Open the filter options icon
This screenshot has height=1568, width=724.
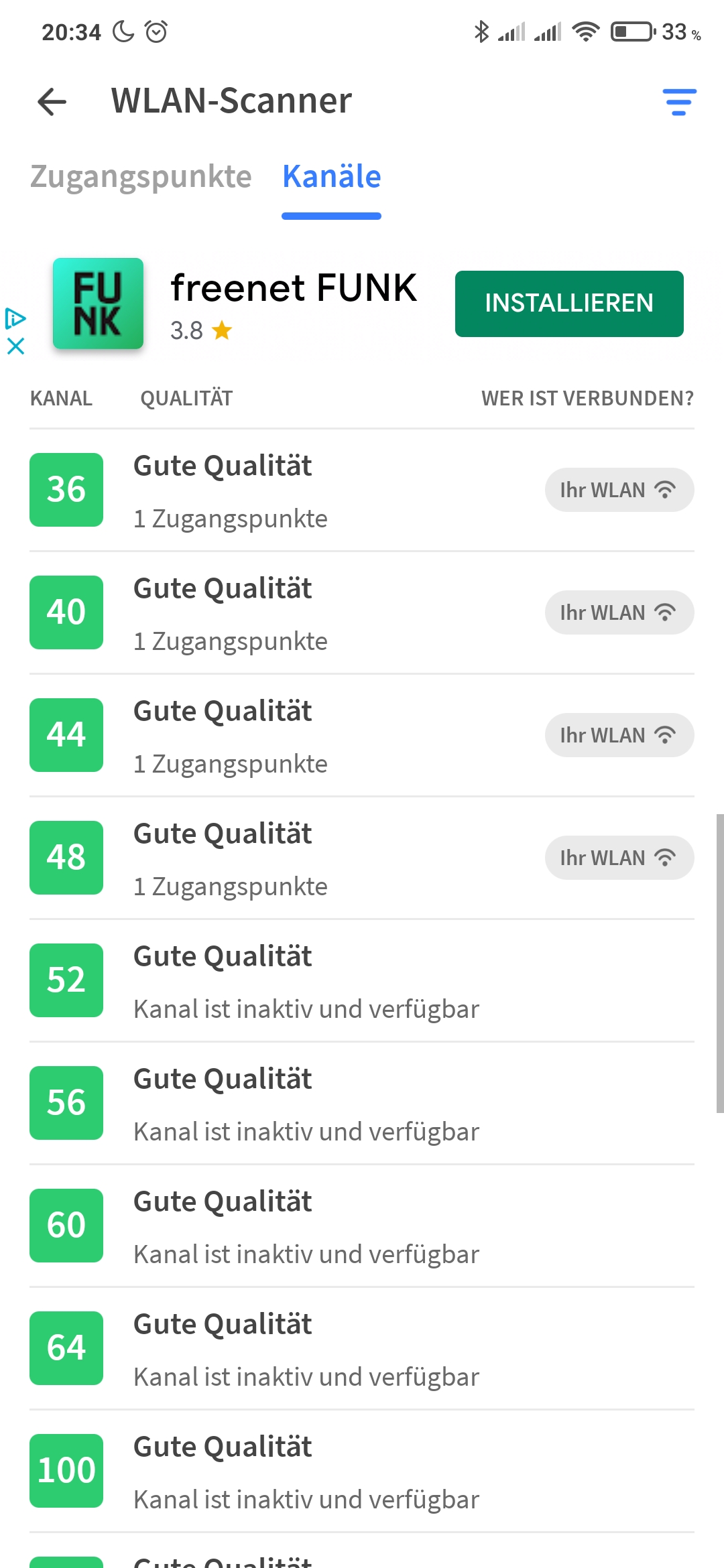pos(679,102)
